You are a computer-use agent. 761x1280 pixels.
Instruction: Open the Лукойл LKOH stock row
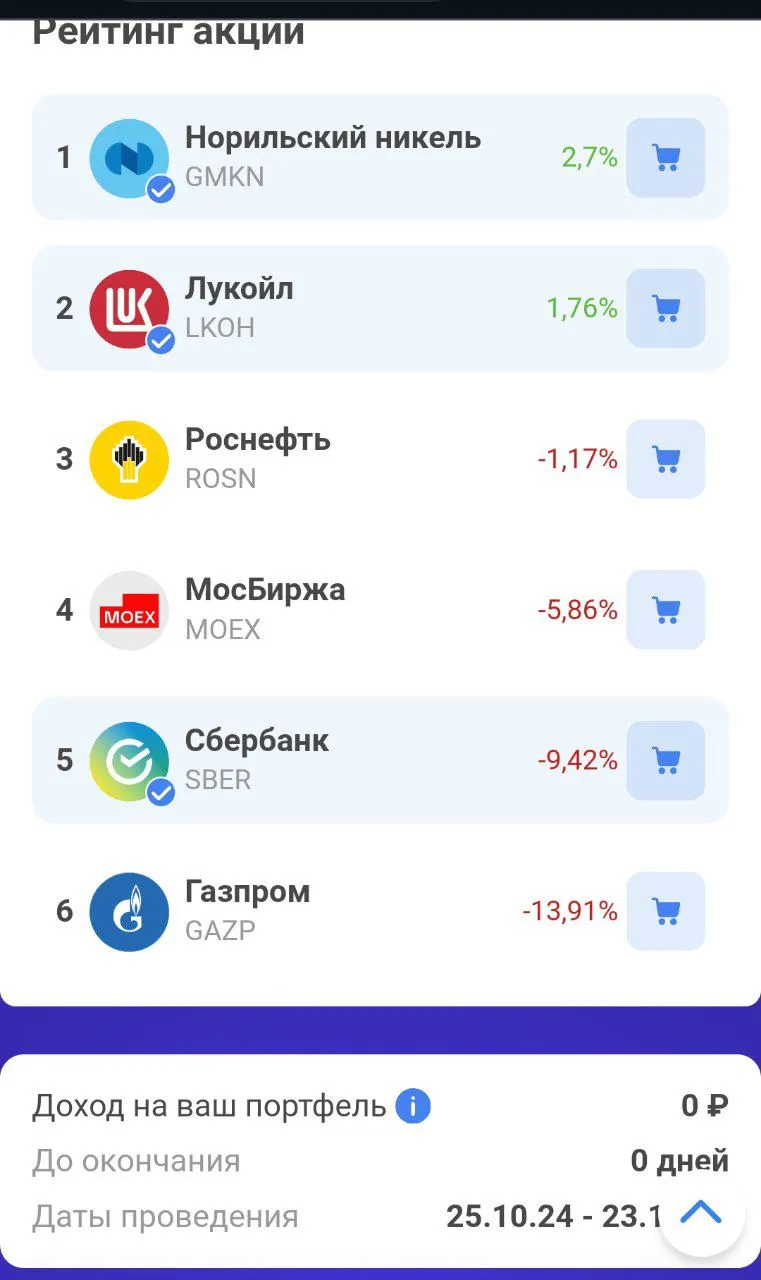[x=380, y=308]
